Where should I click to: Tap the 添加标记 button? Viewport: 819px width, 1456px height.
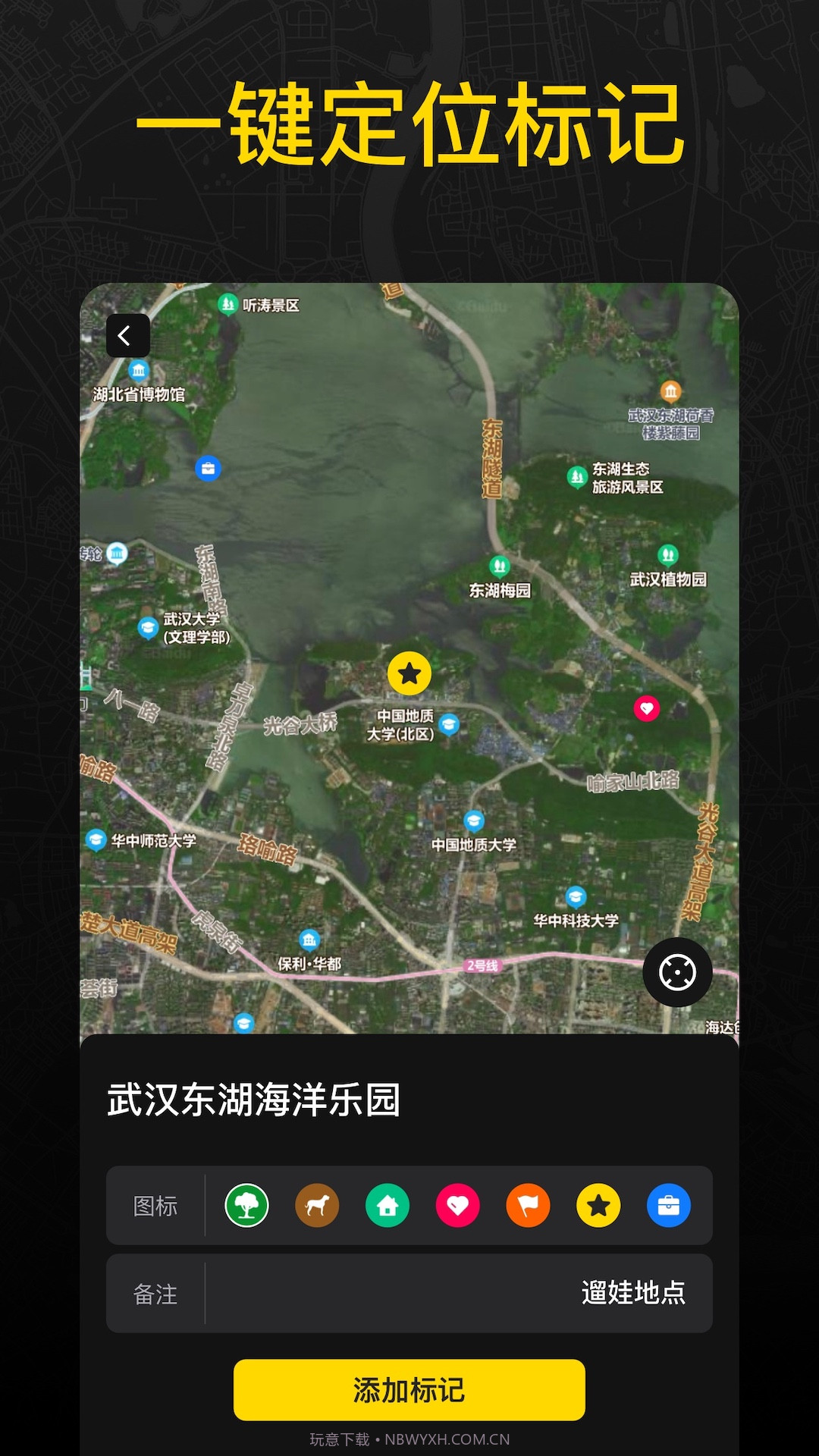pos(409,1389)
